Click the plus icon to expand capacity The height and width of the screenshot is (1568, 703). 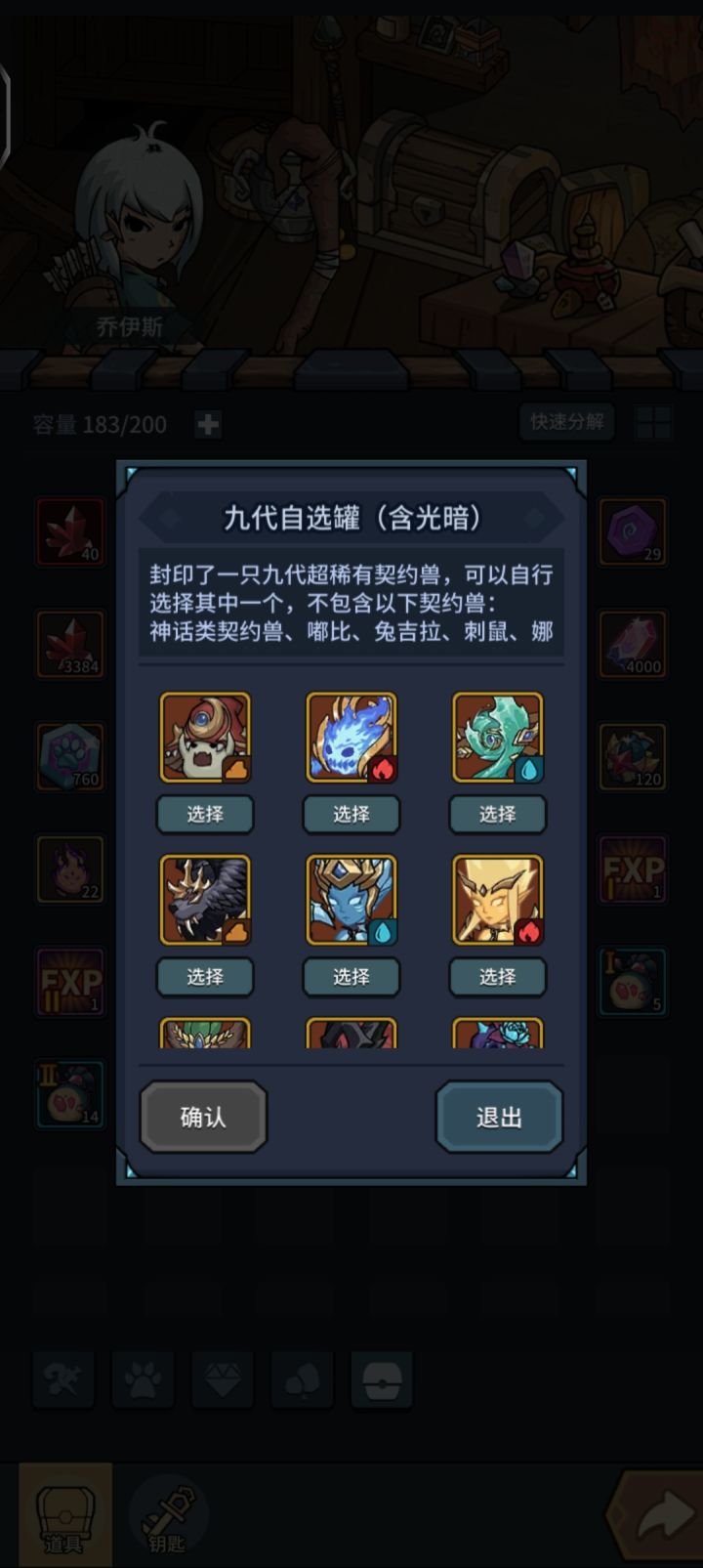205,423
